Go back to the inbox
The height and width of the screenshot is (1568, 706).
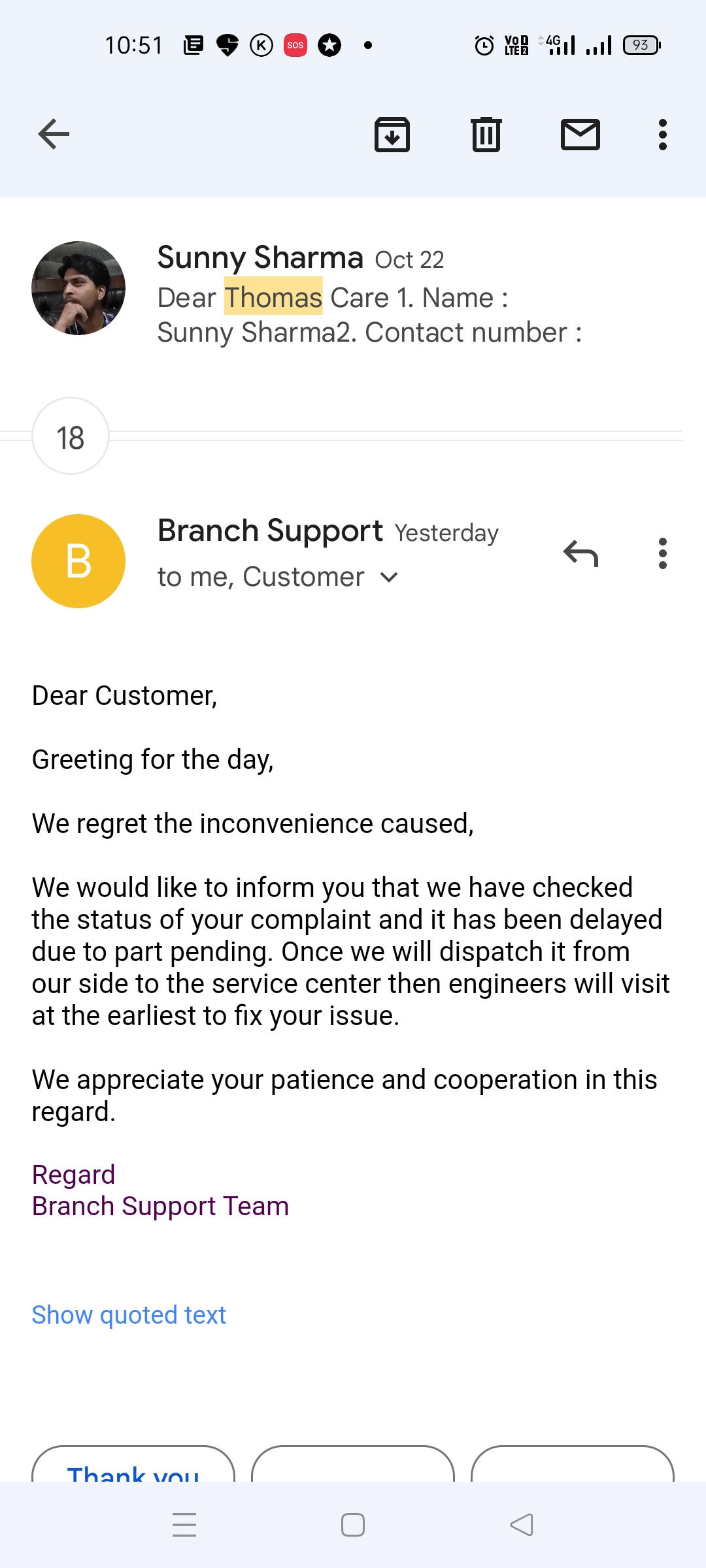54,135
